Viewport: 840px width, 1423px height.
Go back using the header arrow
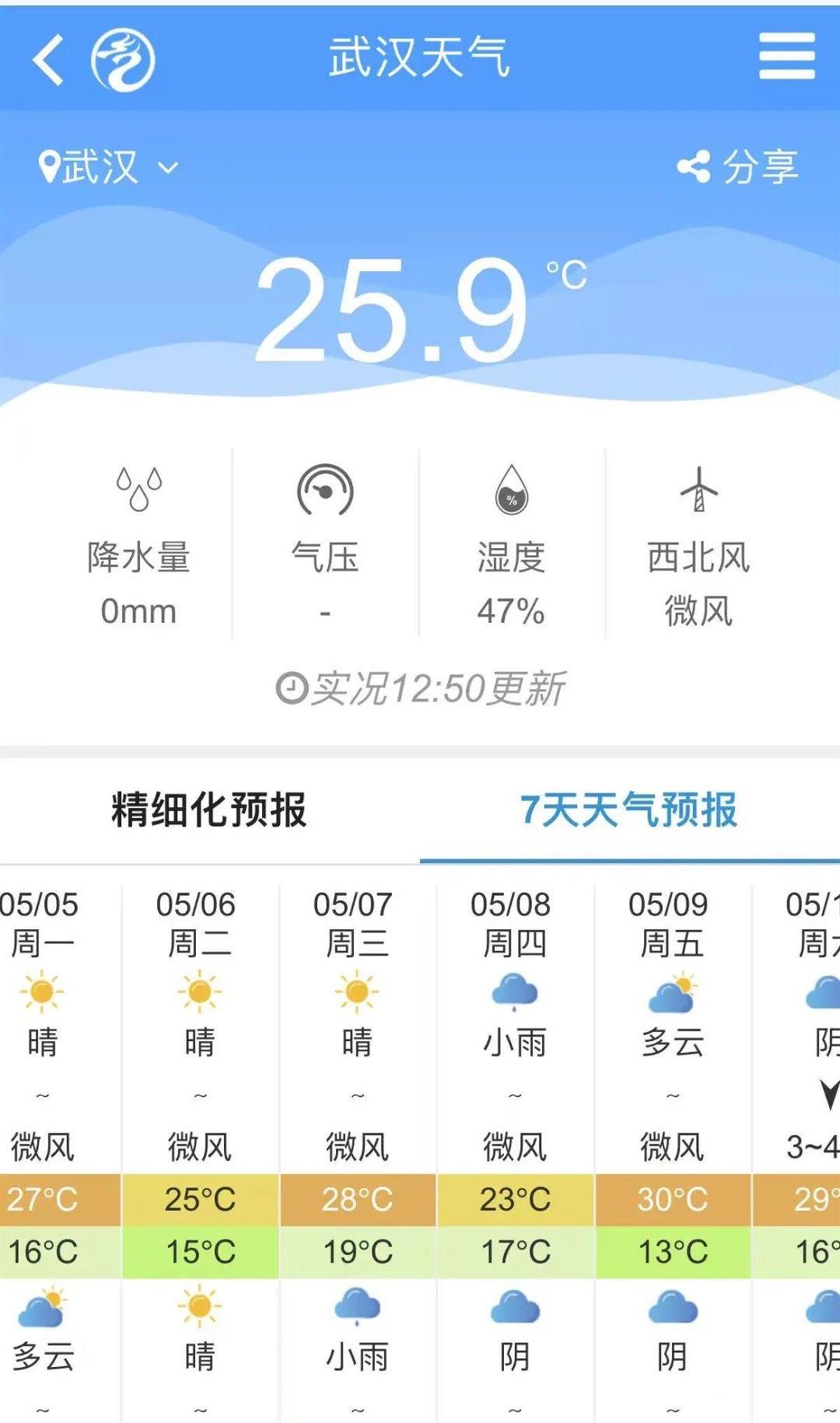click(48, 60)
